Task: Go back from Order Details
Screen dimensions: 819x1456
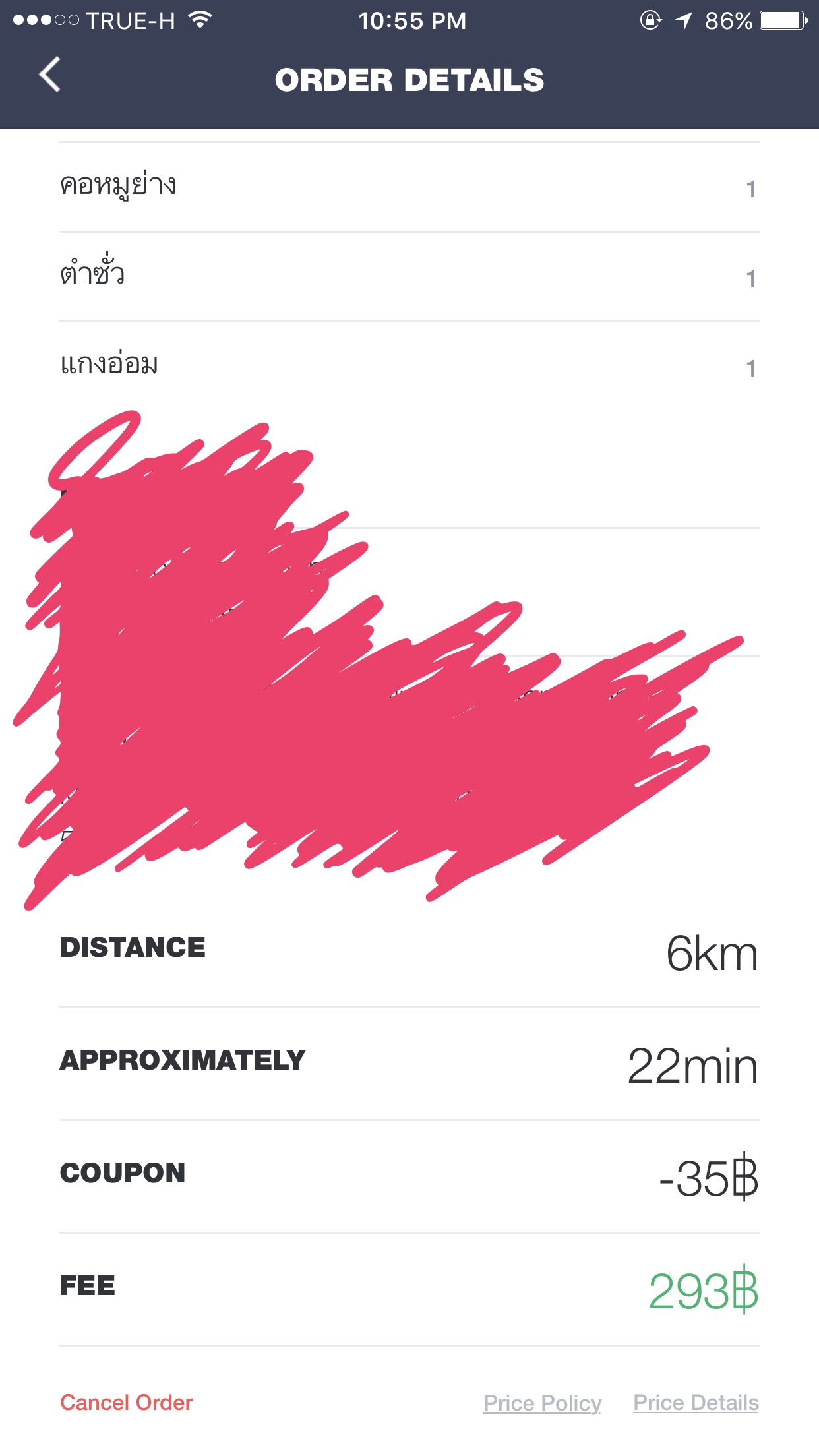Action: [50, 74]
